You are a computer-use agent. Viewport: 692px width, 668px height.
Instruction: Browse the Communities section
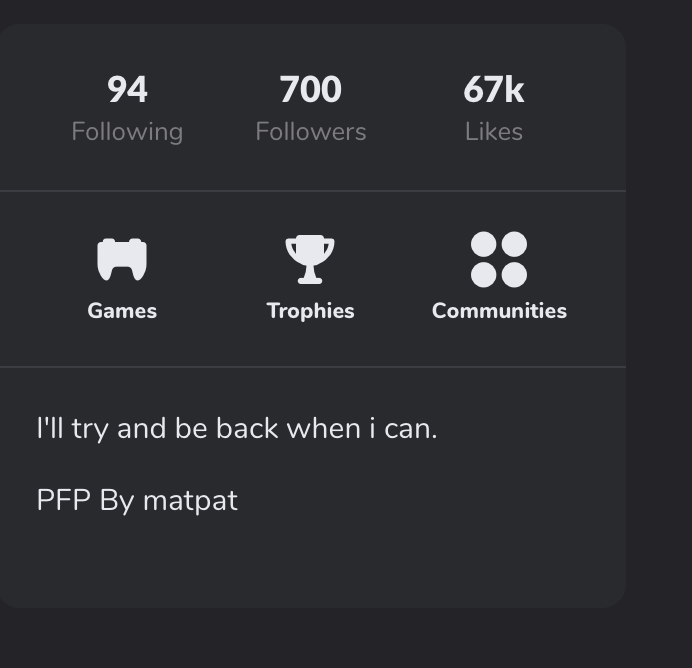point(499,278)
